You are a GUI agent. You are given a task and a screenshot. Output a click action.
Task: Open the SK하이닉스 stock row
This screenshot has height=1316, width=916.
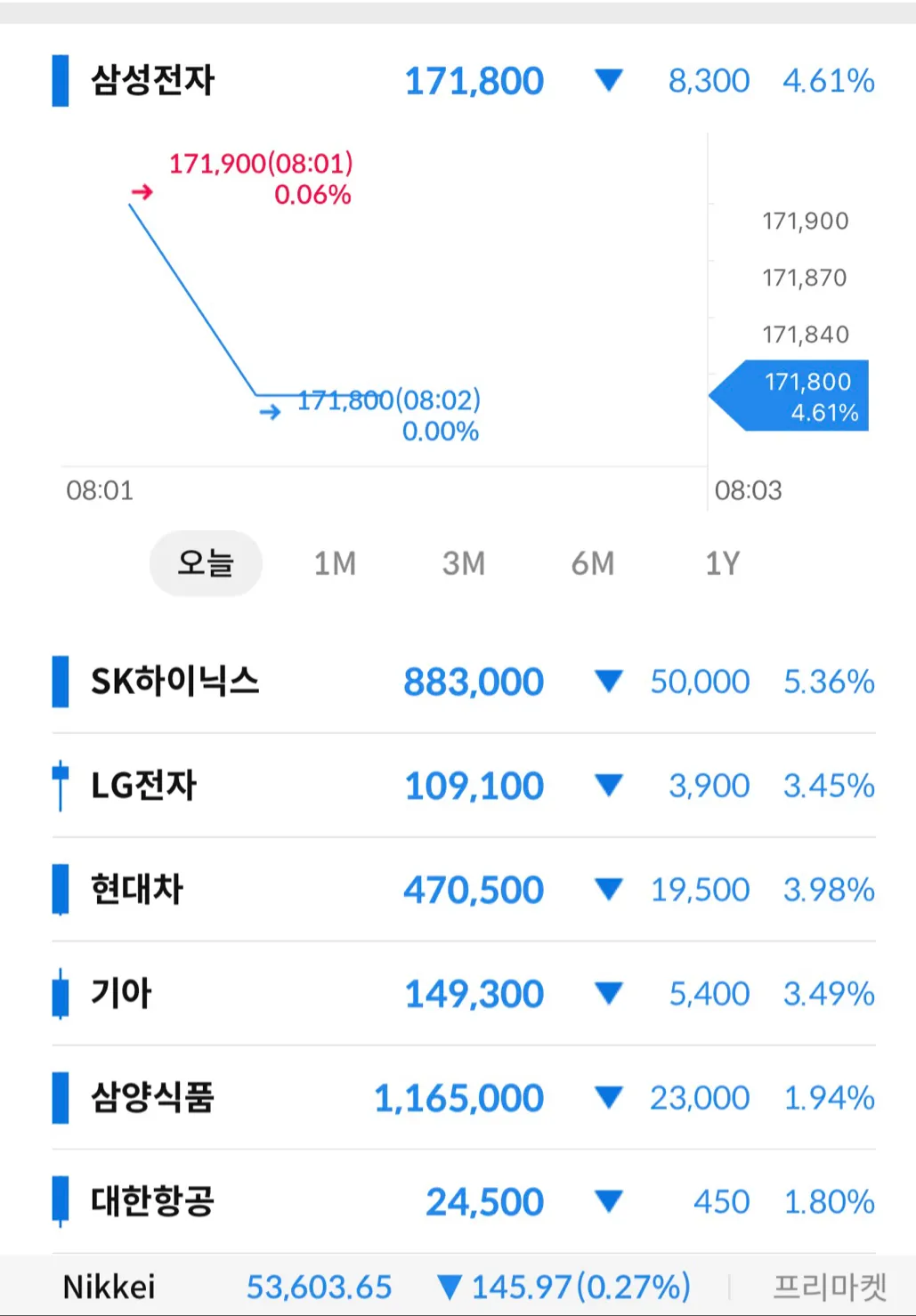coord(175,682)
